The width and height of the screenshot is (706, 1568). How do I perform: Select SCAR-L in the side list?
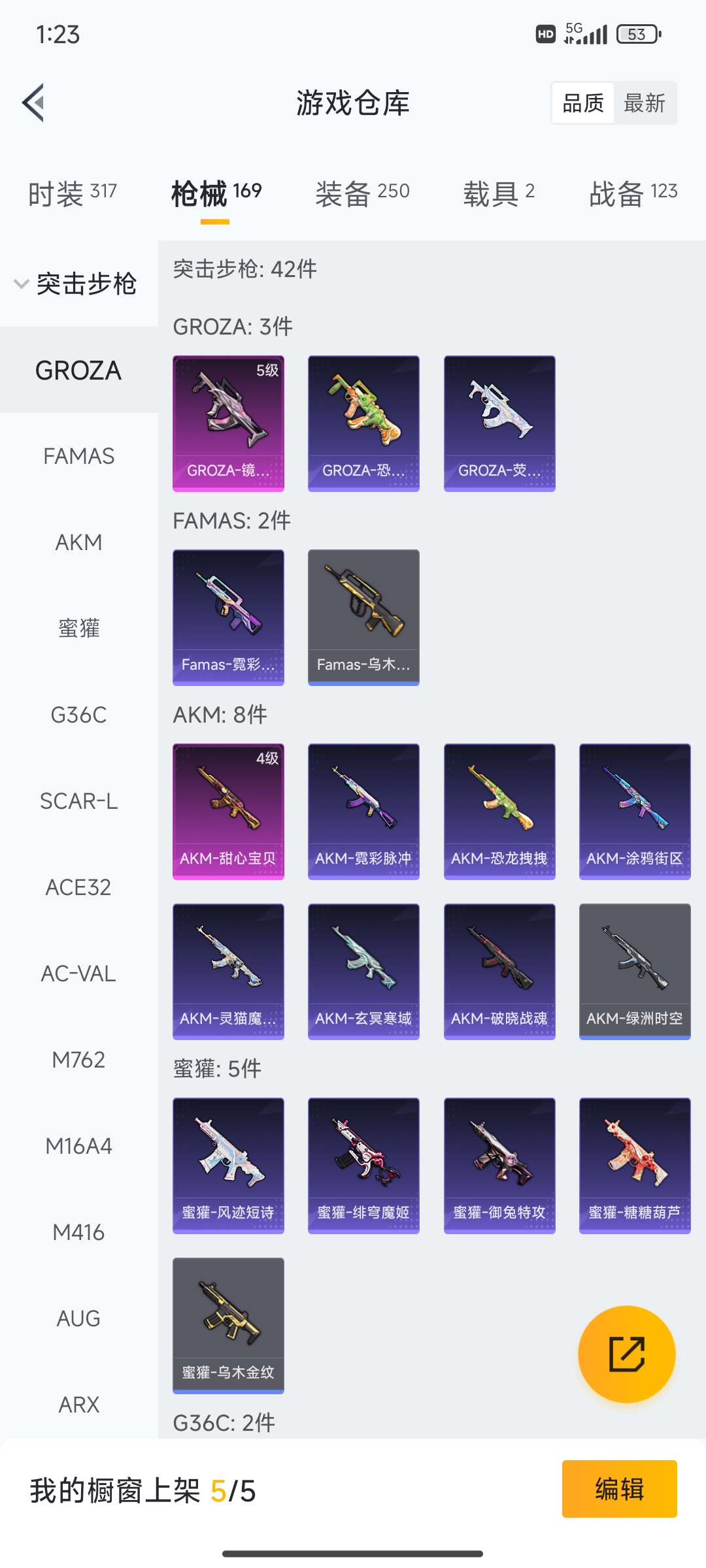coord(78,801)
